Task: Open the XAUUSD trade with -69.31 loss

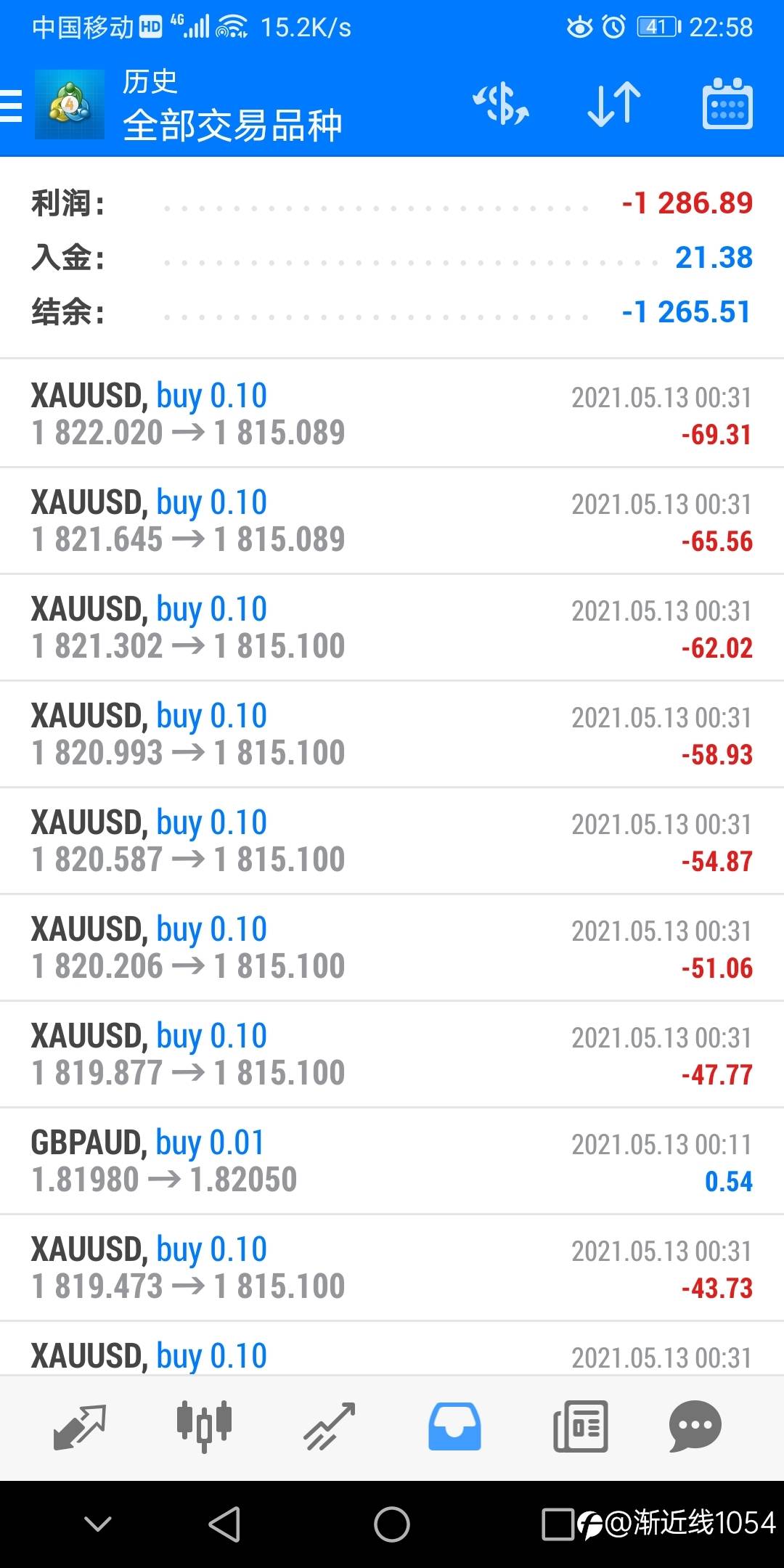Action: tap(392, 414)
